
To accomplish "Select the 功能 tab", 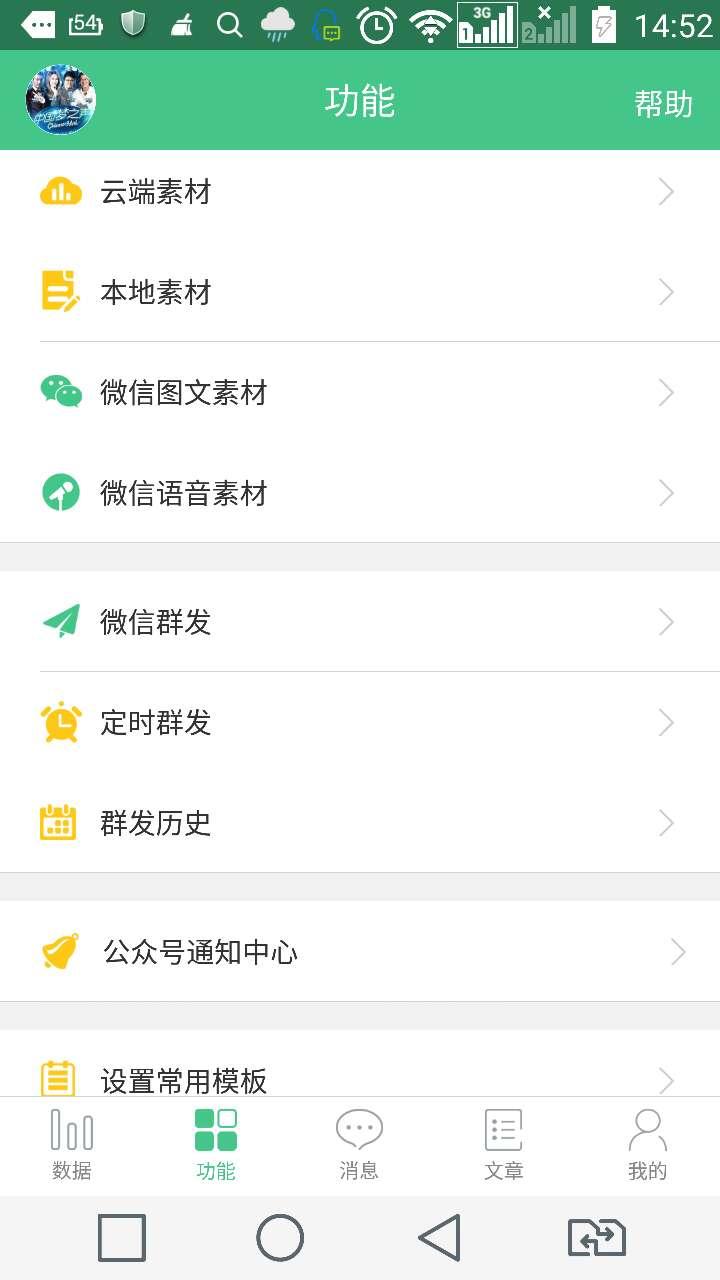I will click(216, 1145).
